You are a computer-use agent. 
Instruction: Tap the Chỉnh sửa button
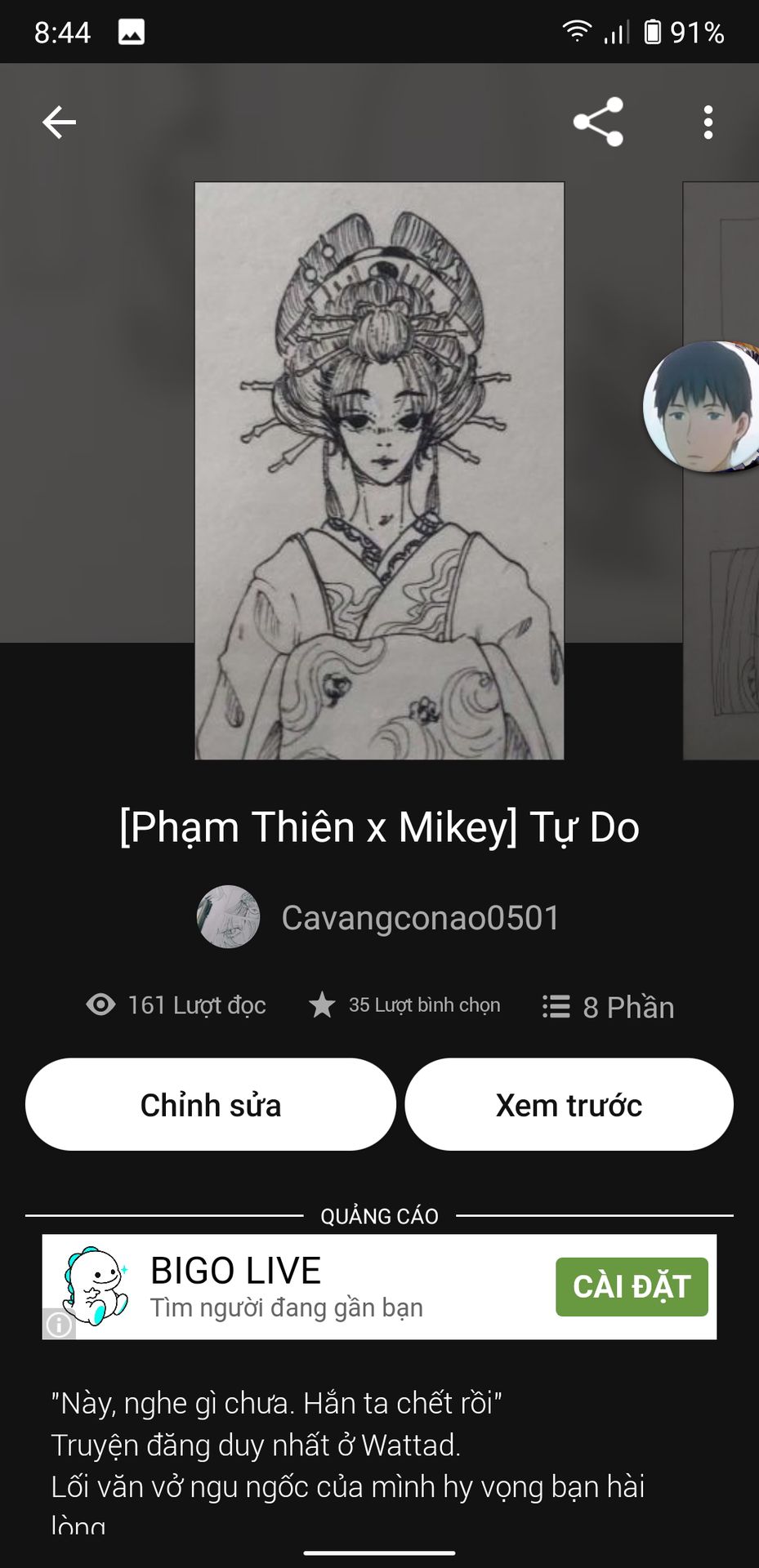coord(211,1105)
